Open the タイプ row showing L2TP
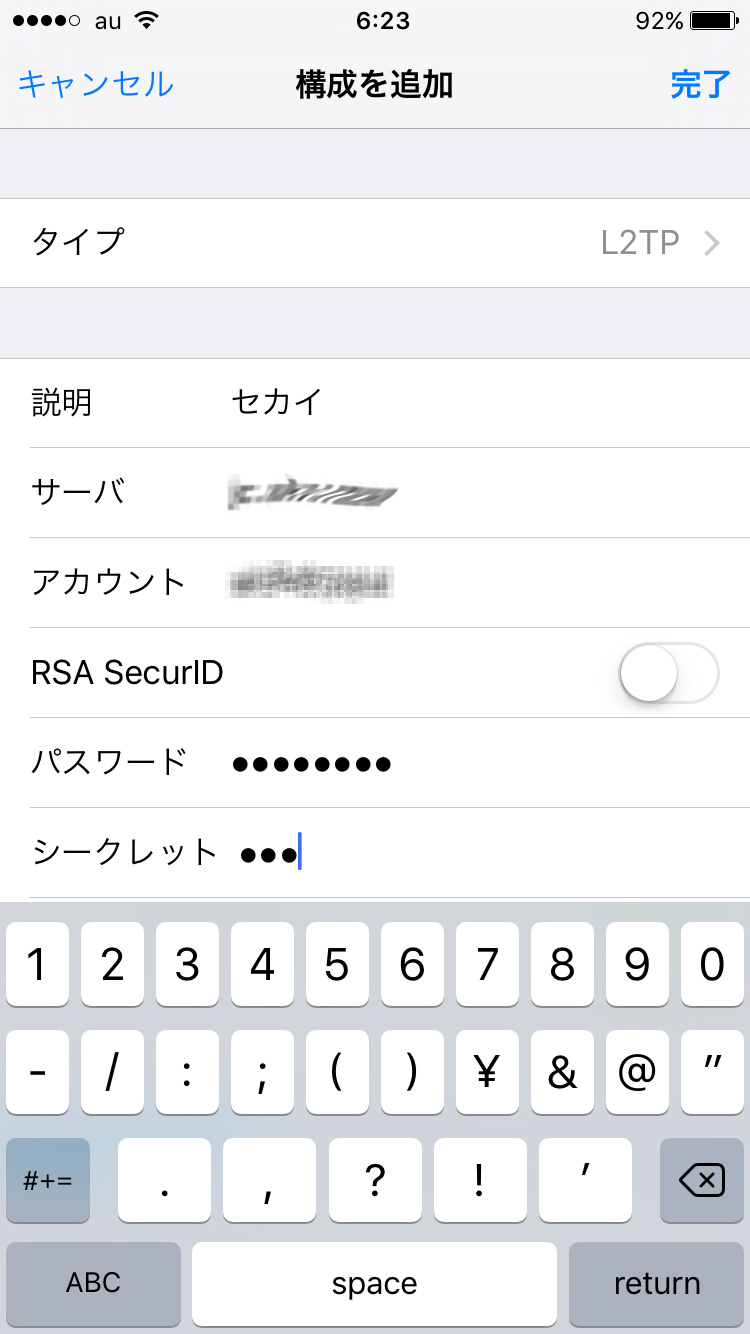This screenshot has width=750, height=1334. pos(375,243)
